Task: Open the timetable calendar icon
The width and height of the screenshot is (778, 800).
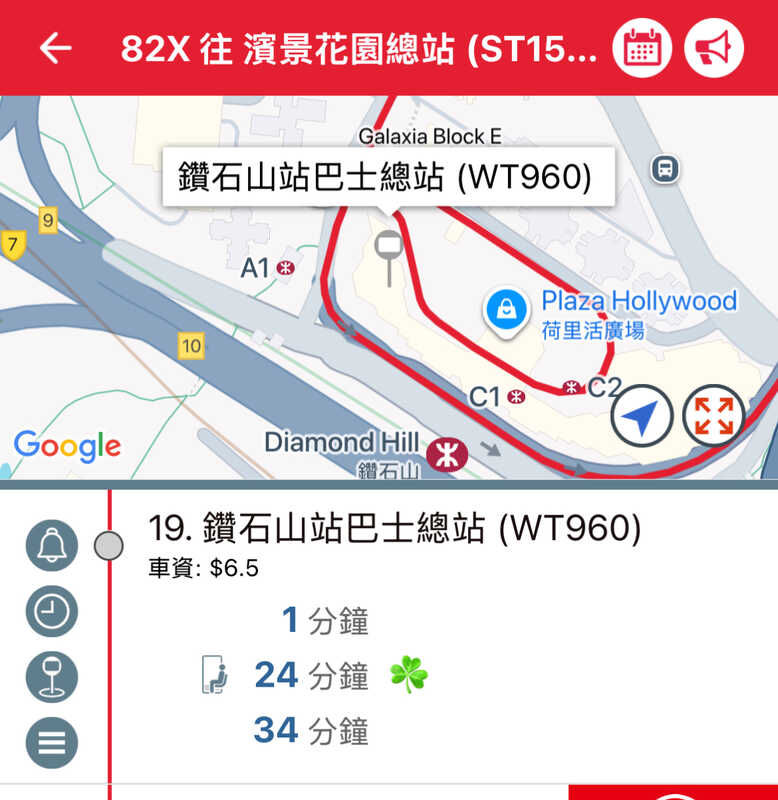Action: [641, 47]
